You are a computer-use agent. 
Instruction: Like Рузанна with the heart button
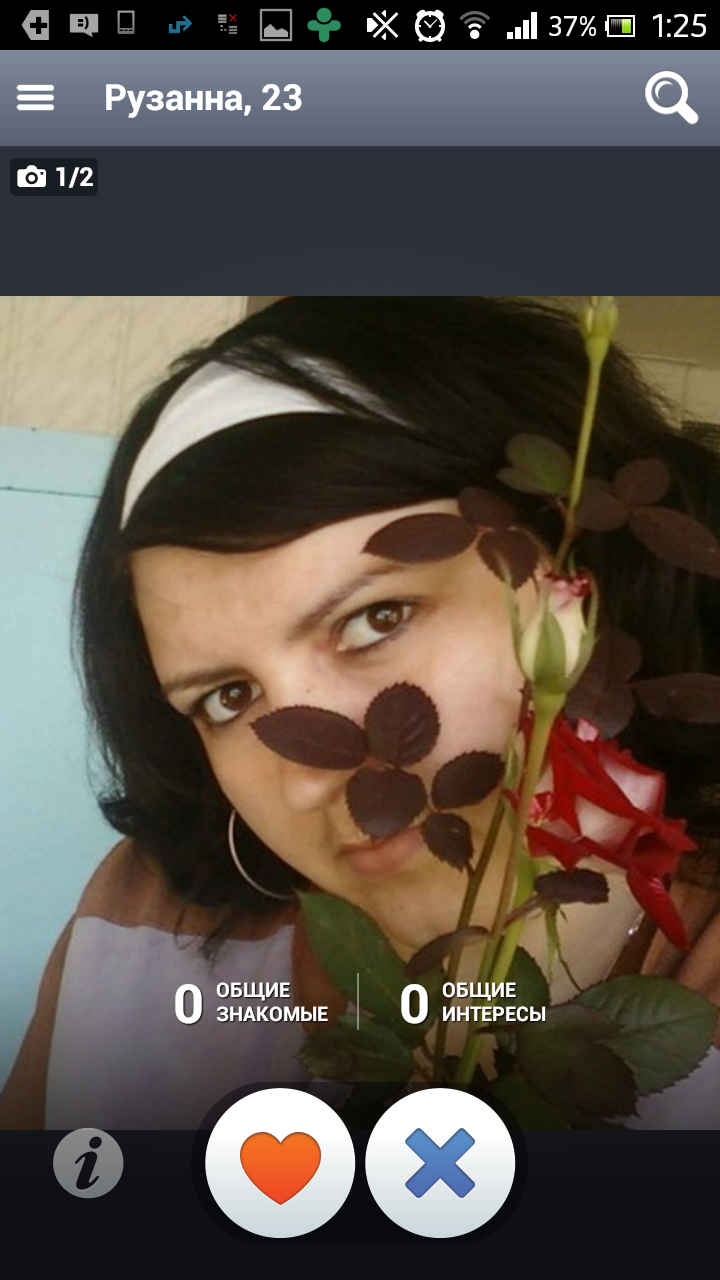click(x=280, y=1163)
